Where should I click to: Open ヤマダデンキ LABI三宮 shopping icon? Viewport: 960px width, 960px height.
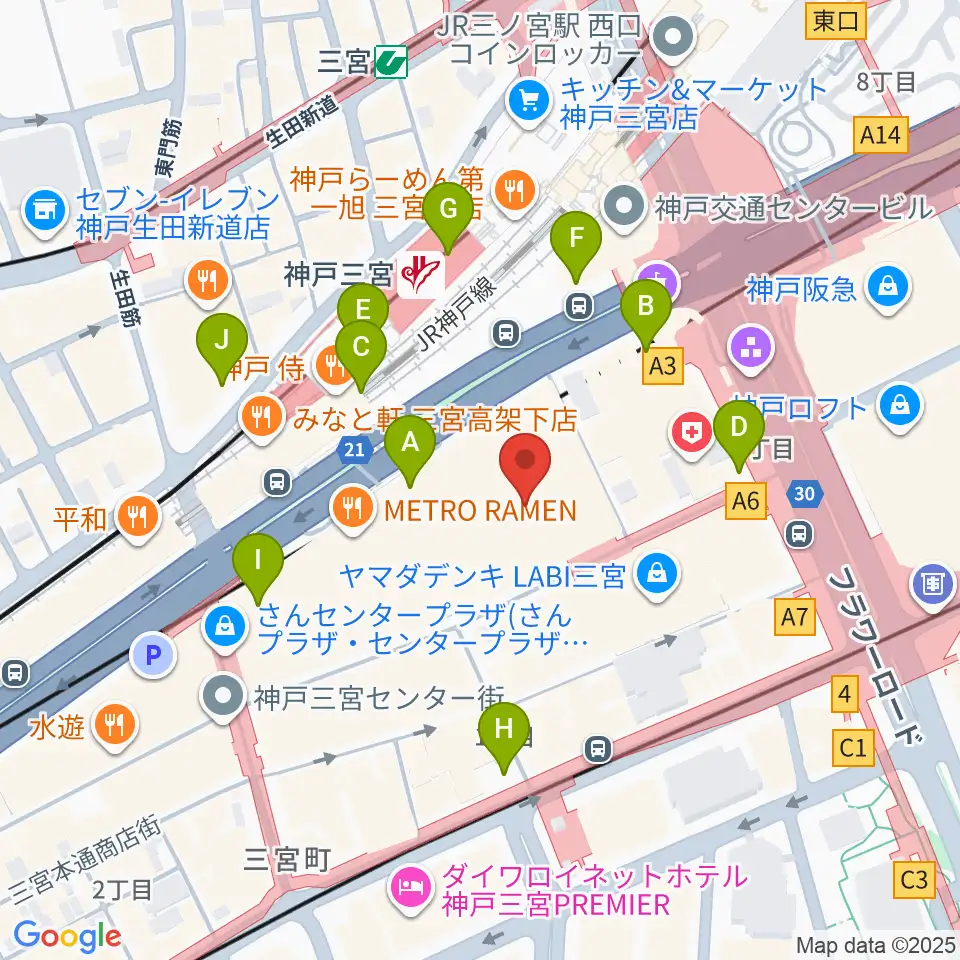click(656, 575)
